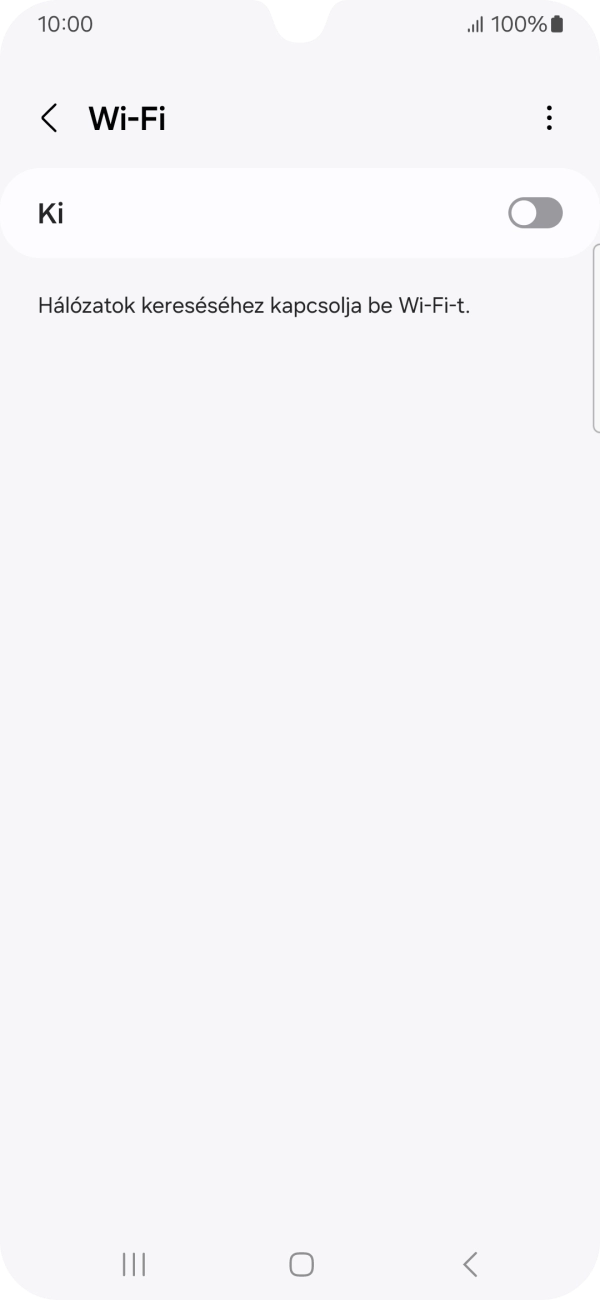The image size is (600, 1300).
Task: Tap the system back button
Action: tap(470, 1264)
